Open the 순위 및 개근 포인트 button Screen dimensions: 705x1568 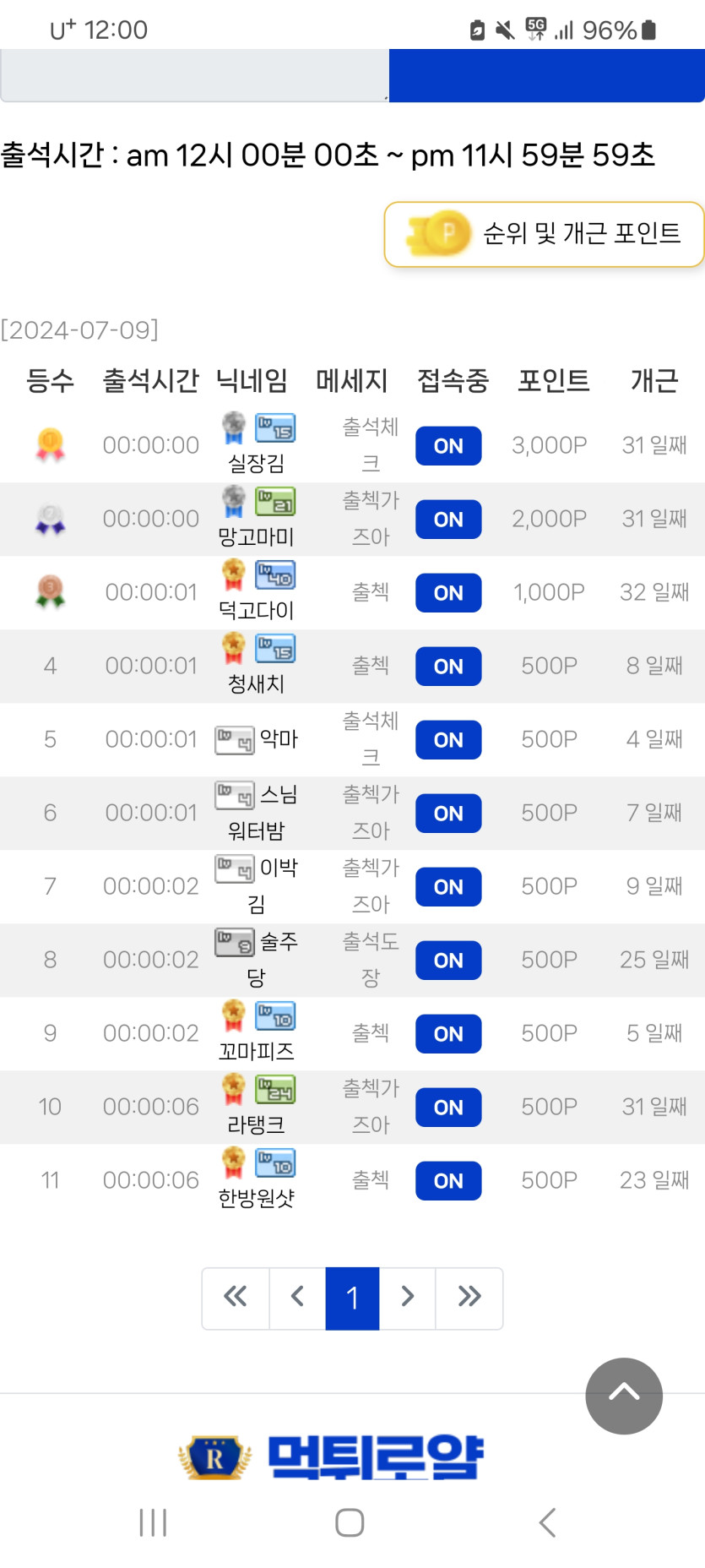tap(544, 234)
